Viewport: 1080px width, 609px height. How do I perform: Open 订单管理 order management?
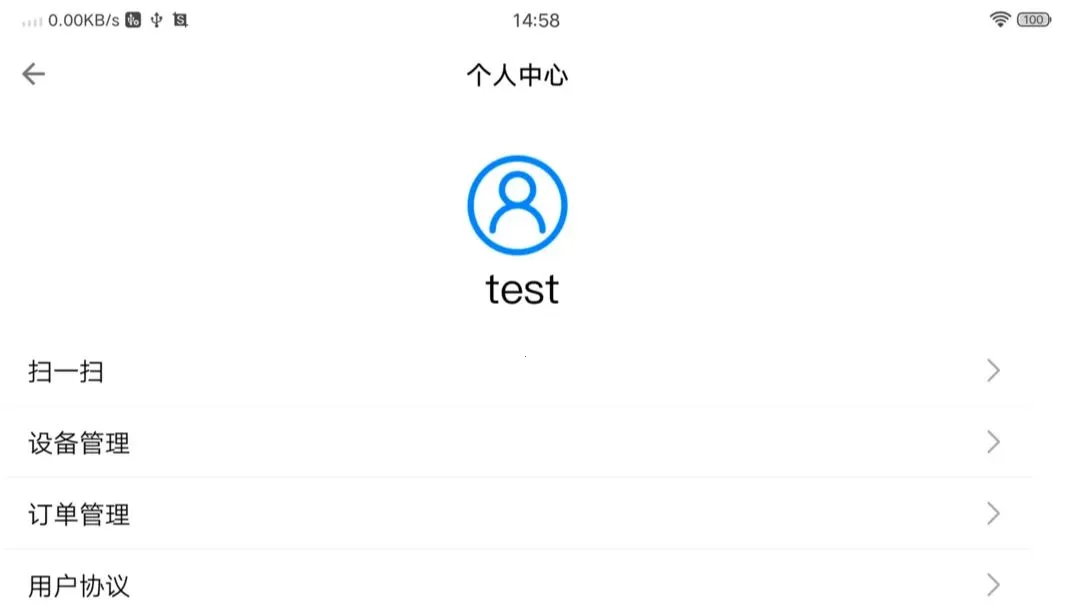(x=517, y=514)
